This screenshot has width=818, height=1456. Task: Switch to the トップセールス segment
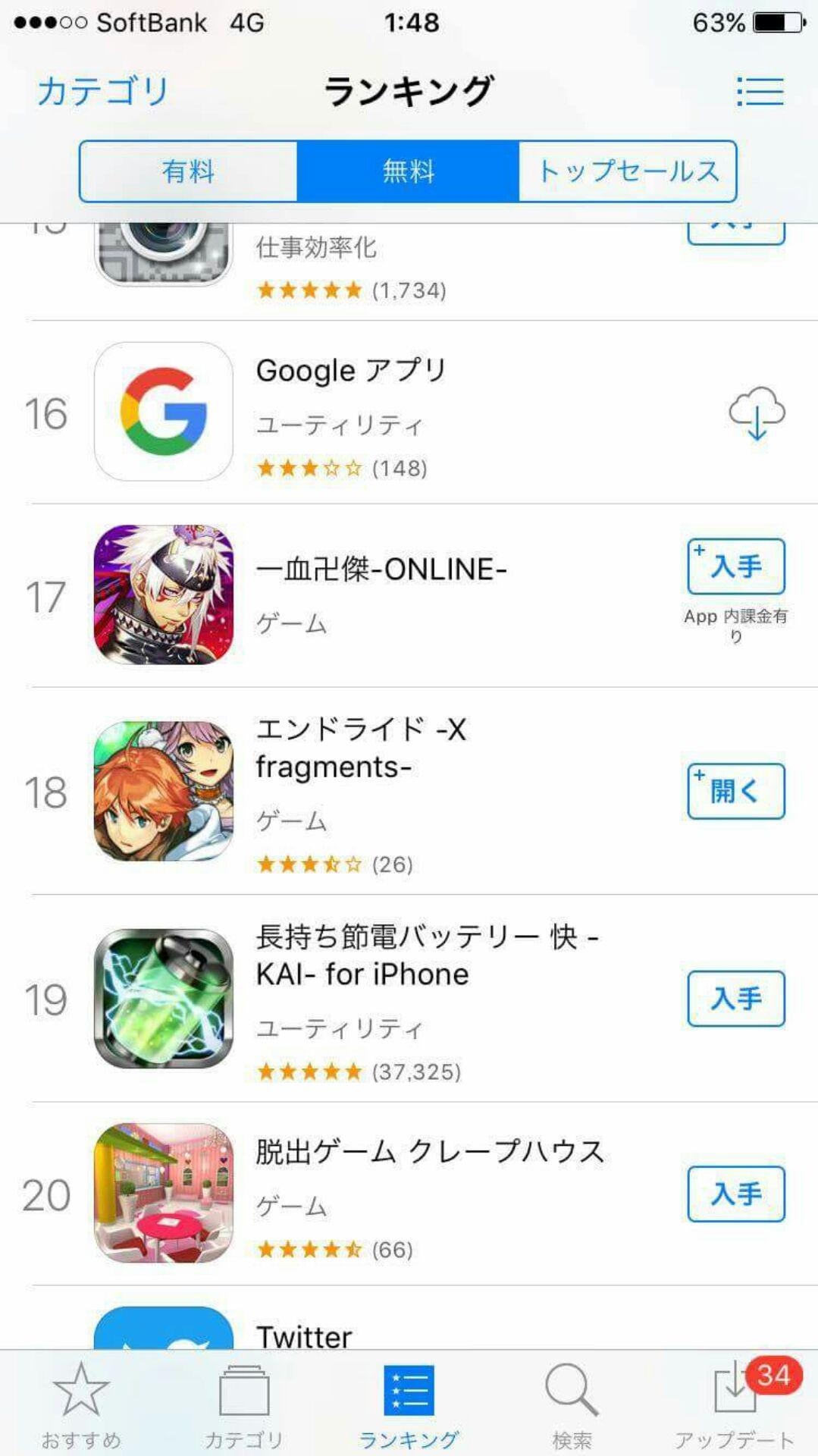pyautogui.click(x=628, y=171)
